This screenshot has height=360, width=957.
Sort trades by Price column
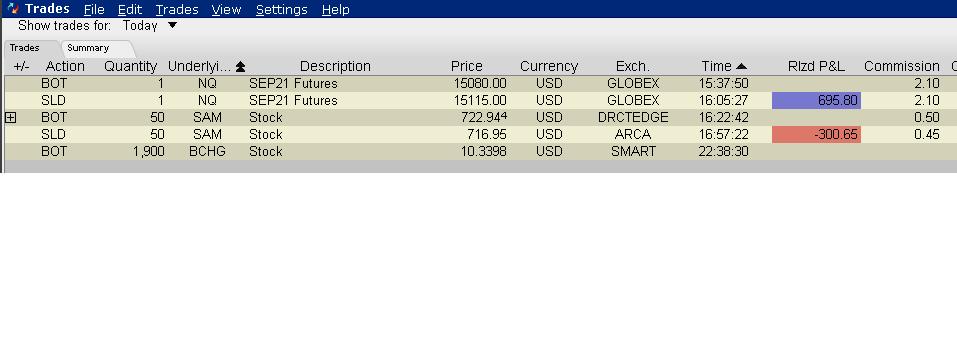coord(466,66)
